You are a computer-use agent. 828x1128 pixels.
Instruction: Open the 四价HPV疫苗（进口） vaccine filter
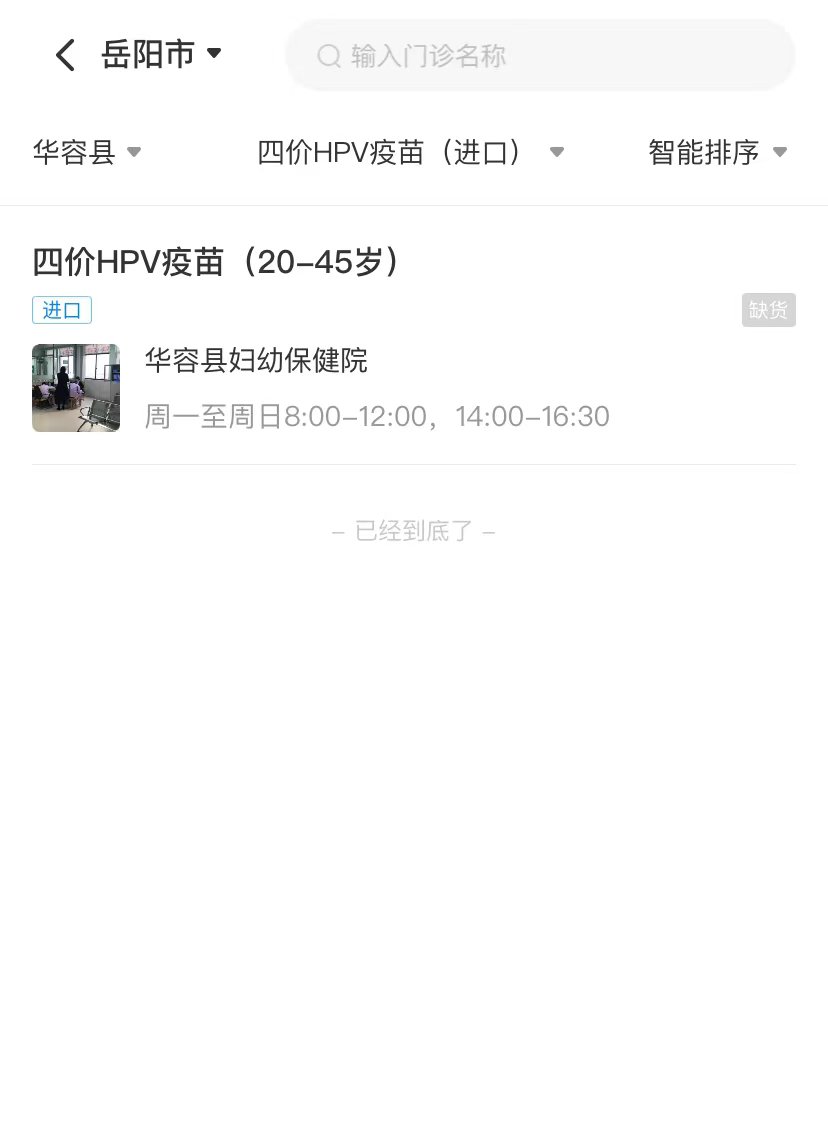pyautogui.click(x=410, y=152)
